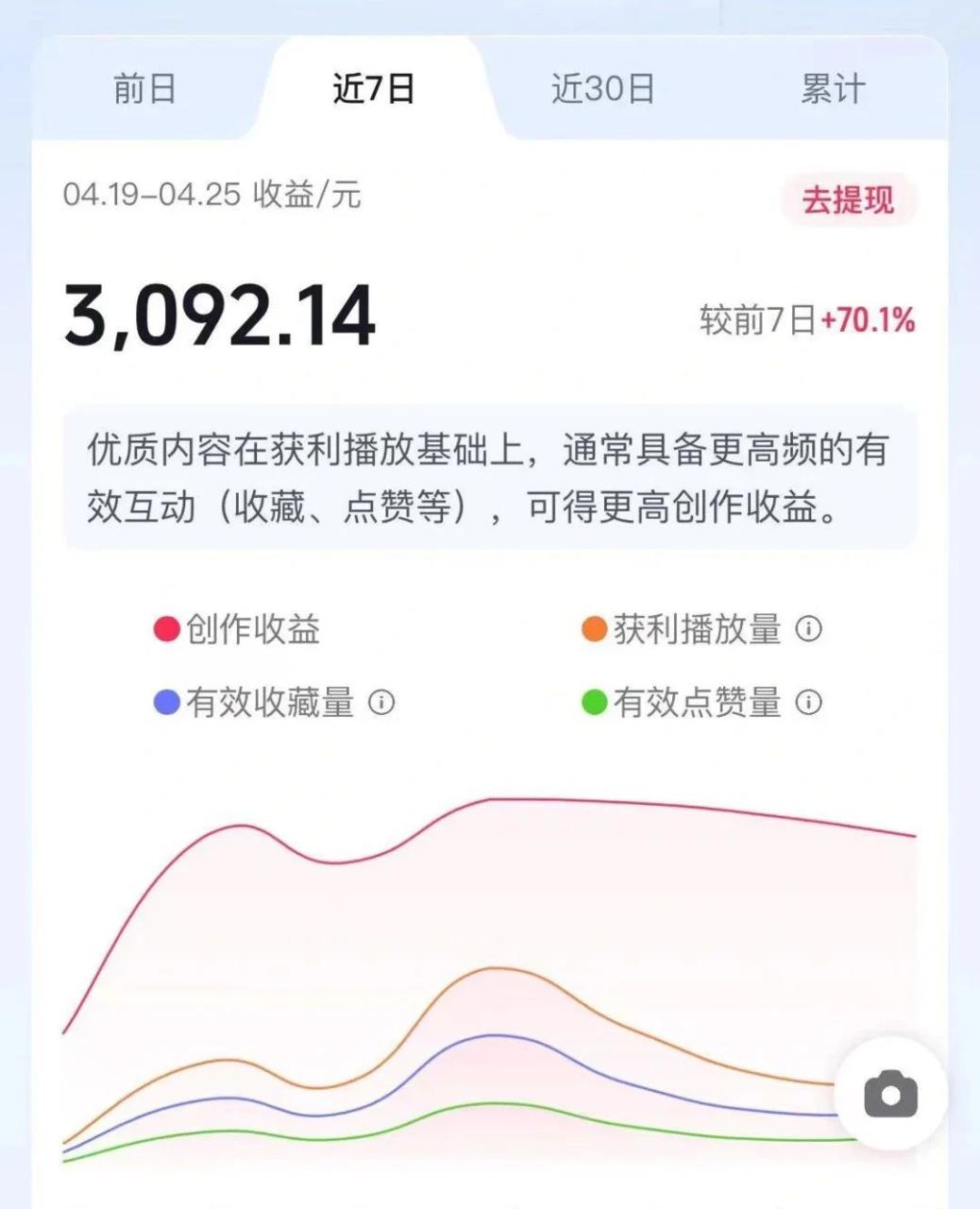This screenshot has height=1209, width=980.
Task: Toggle the 有效点赞量 chart legend
Action: [684, 703]
